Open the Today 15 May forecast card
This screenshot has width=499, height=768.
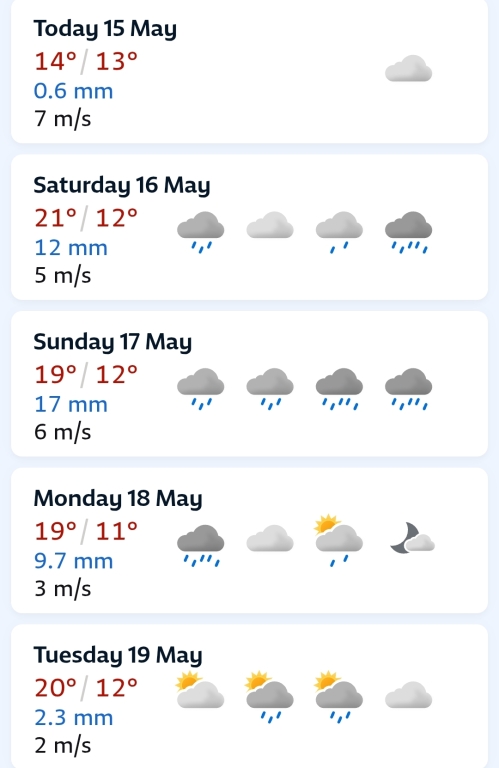249,72
